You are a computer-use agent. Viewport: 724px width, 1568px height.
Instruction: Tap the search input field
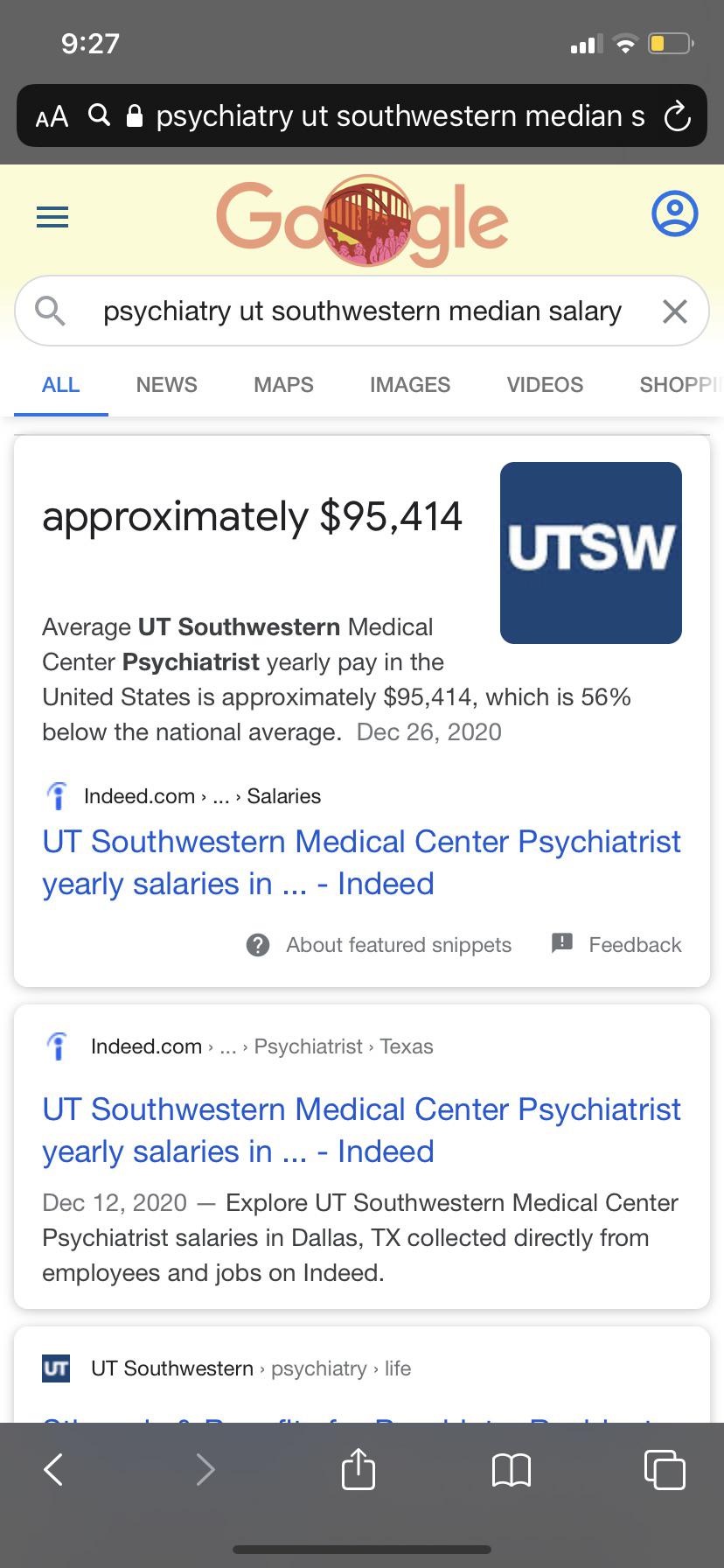click(x=362, y=311)
